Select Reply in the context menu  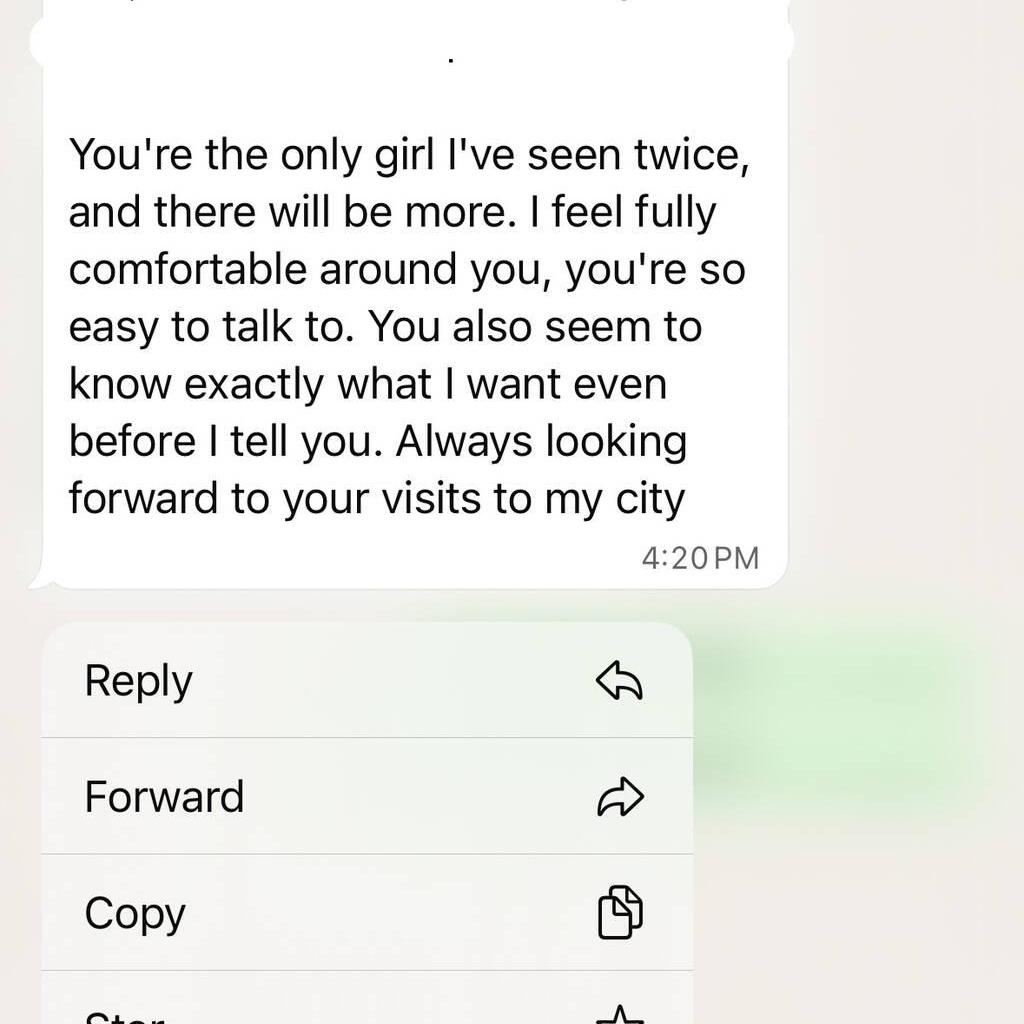[366, 682]
